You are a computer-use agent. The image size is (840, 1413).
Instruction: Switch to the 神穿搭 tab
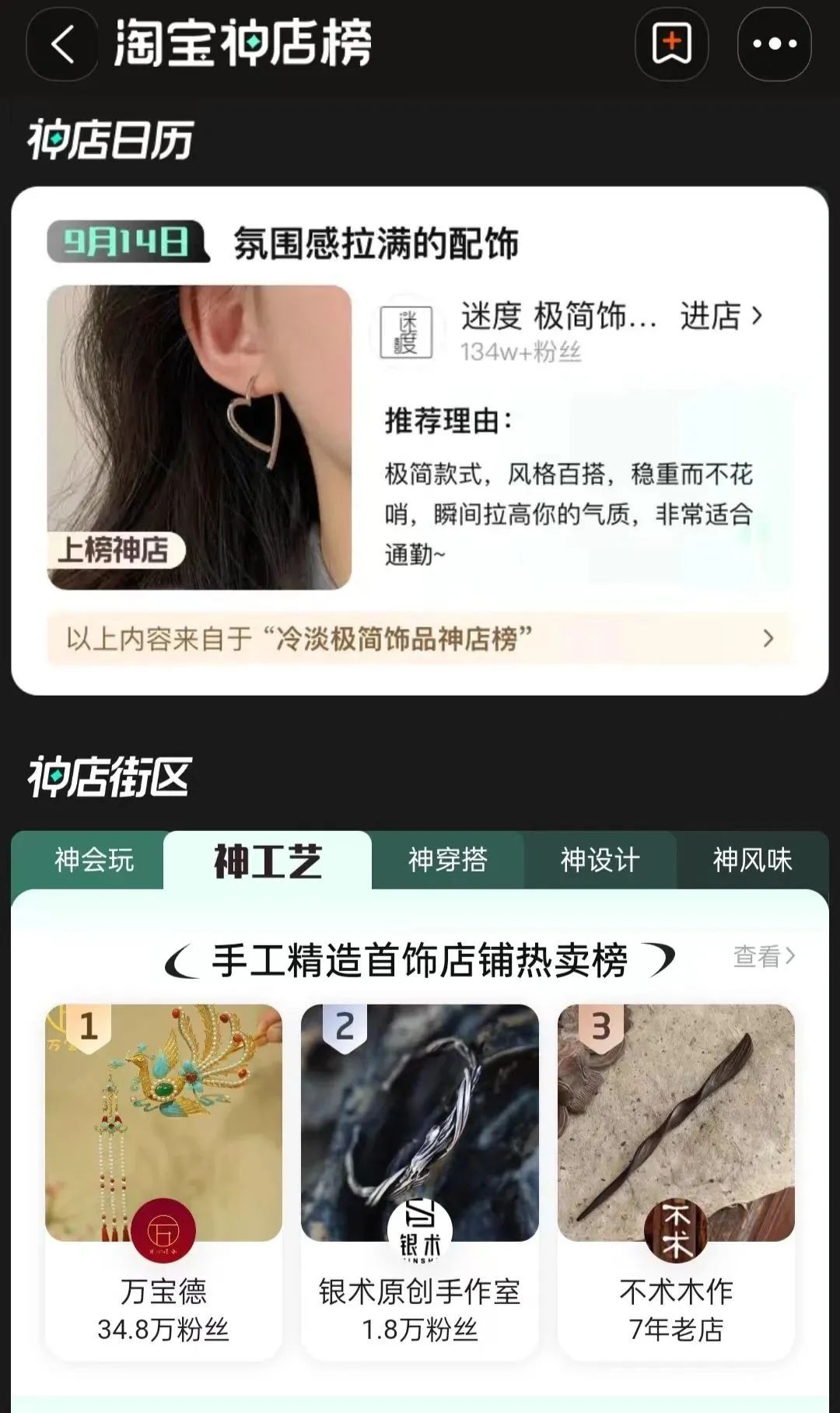(x=447, y=861)
